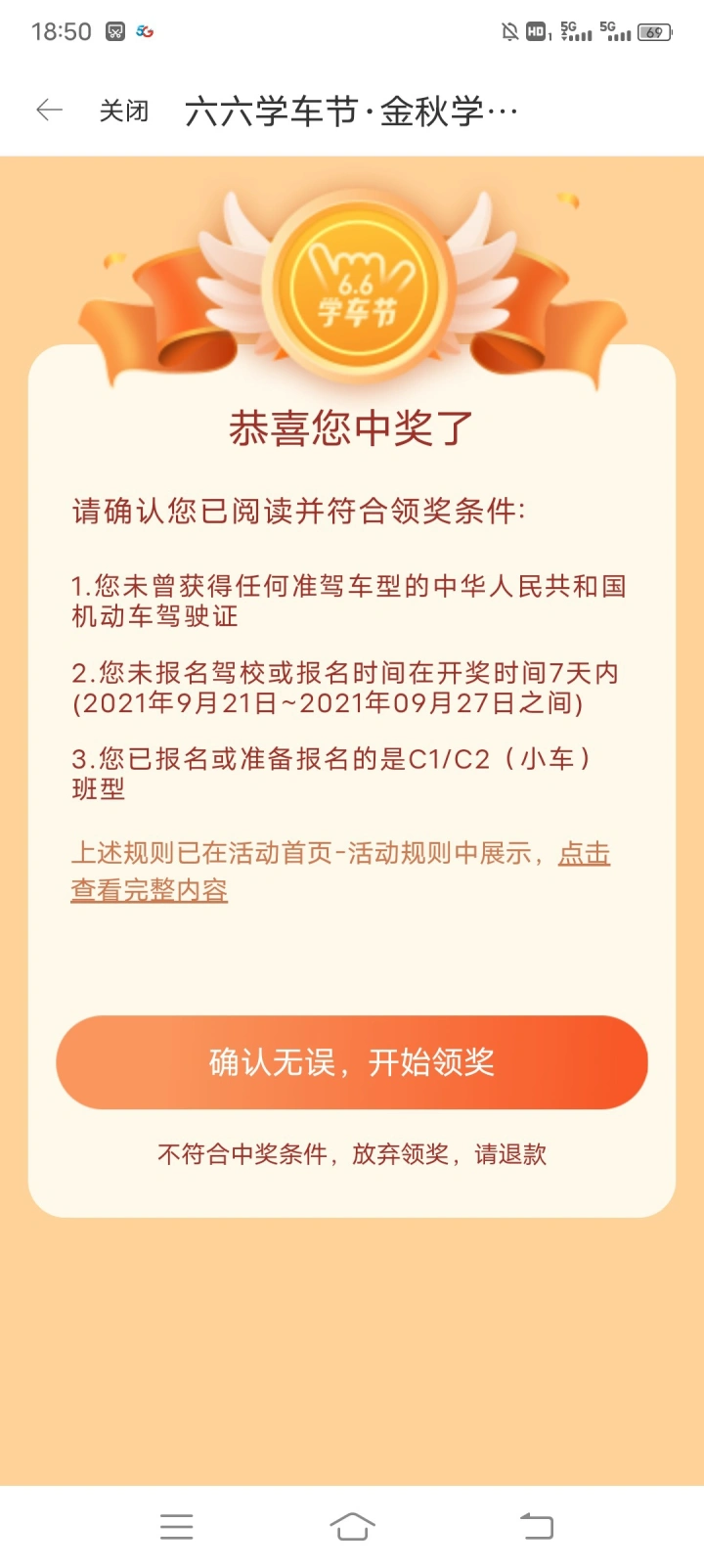Confirm and start claiming the prize
This screenshot has height=1568, width=704.
click(352, 1062)
